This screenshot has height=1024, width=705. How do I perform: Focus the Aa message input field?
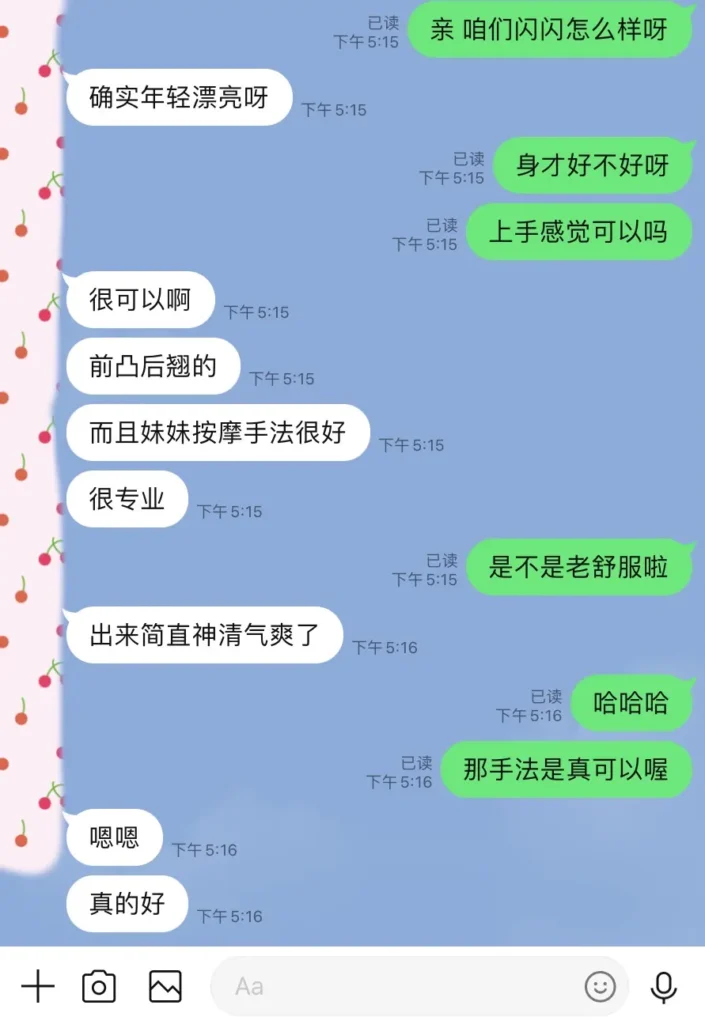(400, 986)
